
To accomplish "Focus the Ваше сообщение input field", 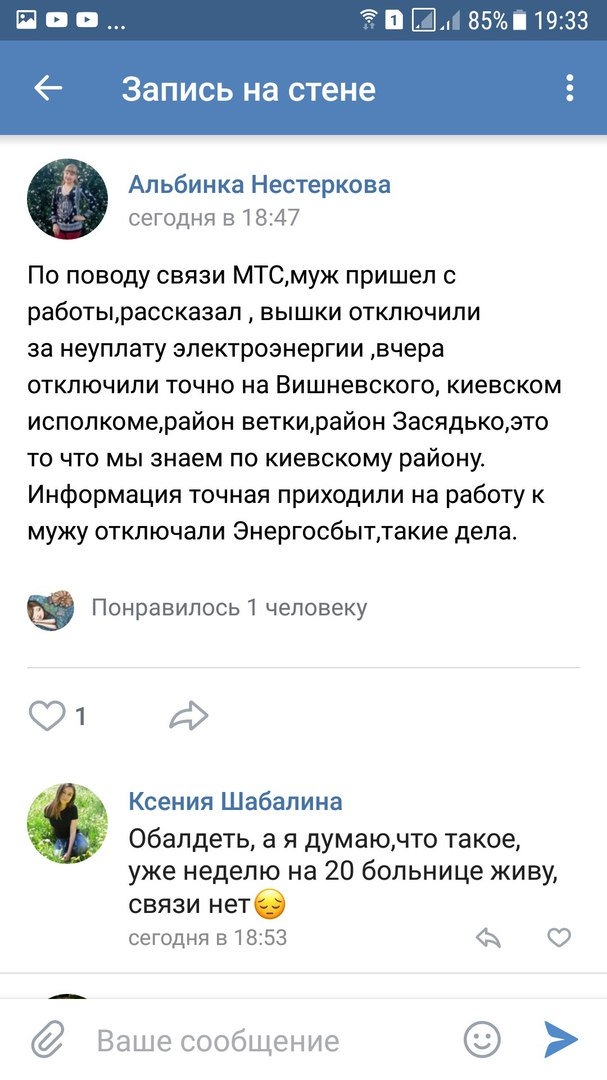I will click(x=260, y=1040).
